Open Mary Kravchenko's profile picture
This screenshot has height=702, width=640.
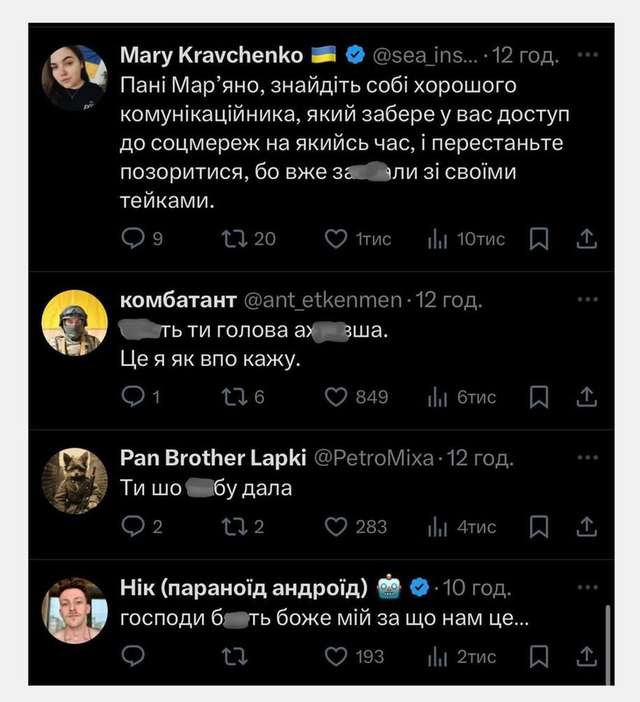coord(75,78)
